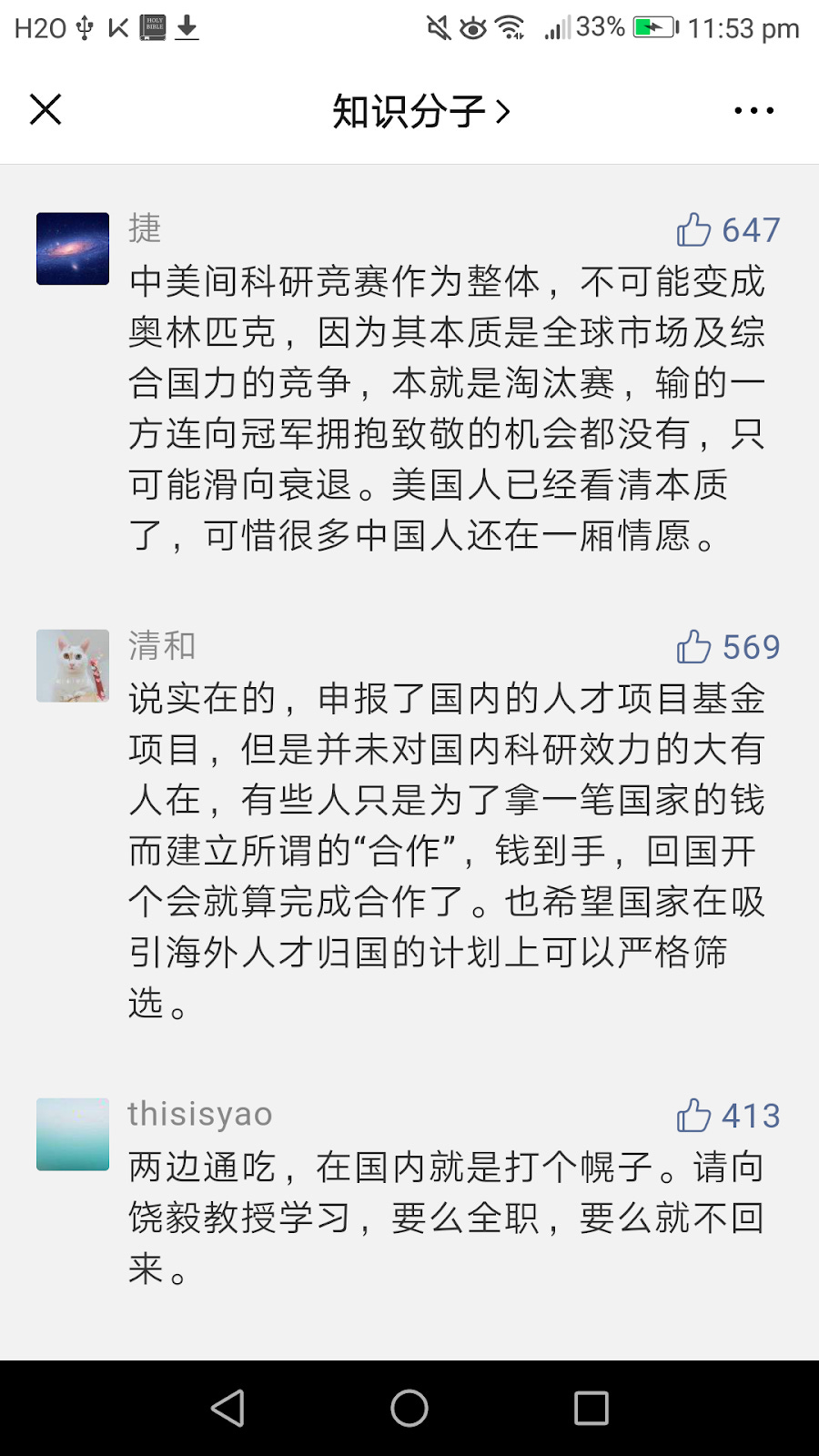Screen dimensions: 819x1456
Task: Like 捷's comment
Action: 694,230
